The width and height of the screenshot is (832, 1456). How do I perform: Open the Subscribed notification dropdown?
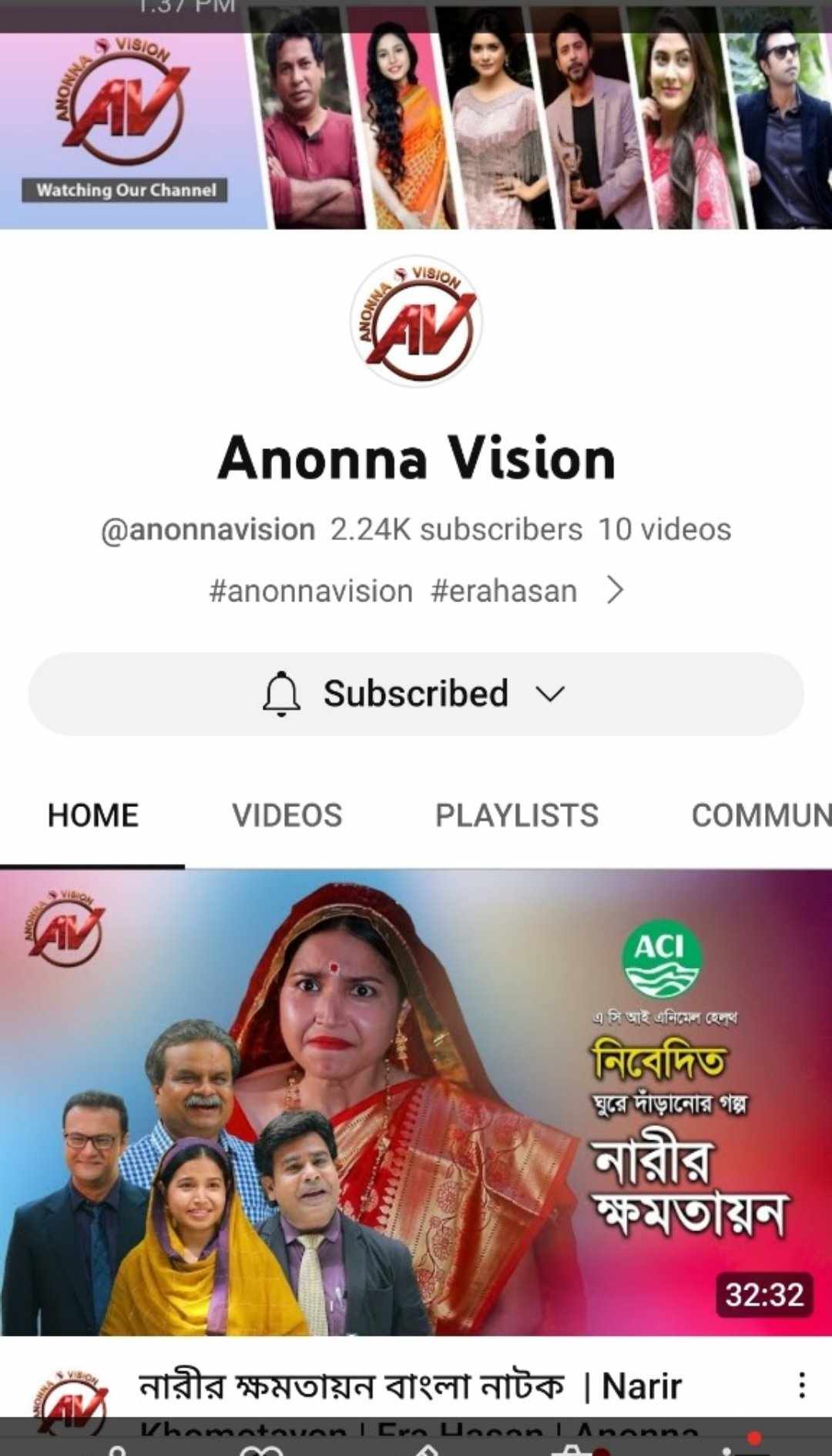(x=416, y=694)
